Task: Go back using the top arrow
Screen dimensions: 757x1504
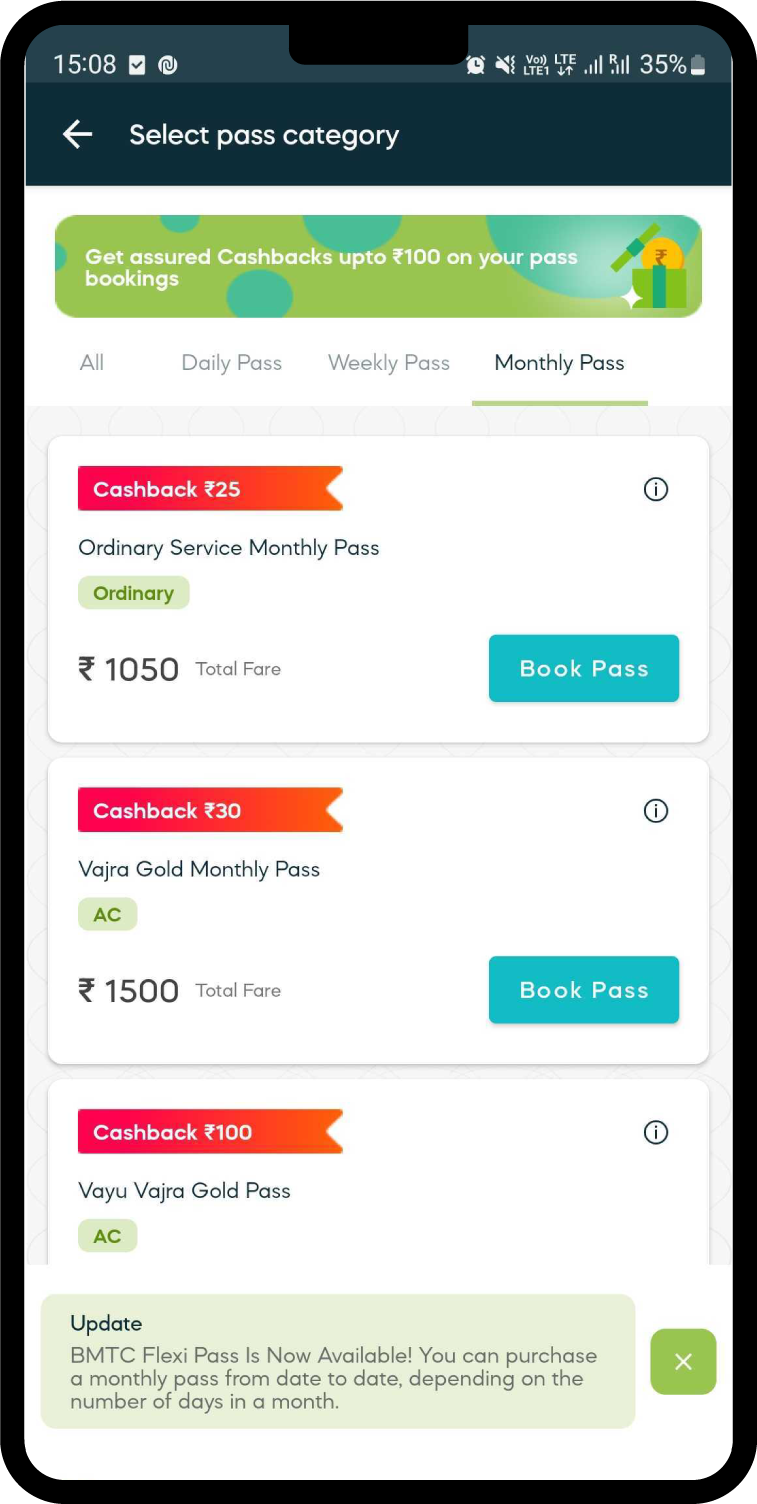Action: pos(77,135)
